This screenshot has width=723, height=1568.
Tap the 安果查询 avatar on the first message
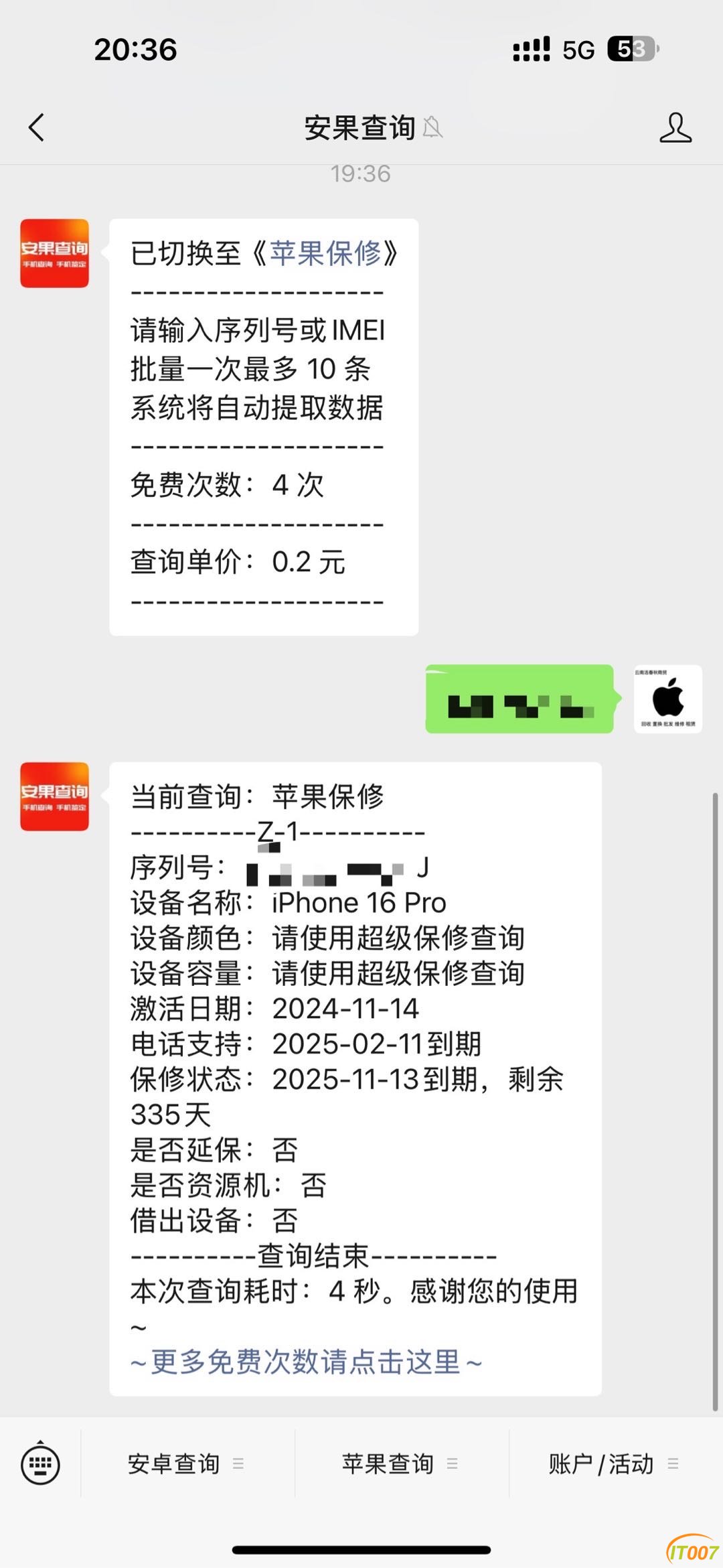(x=54, y=253)
